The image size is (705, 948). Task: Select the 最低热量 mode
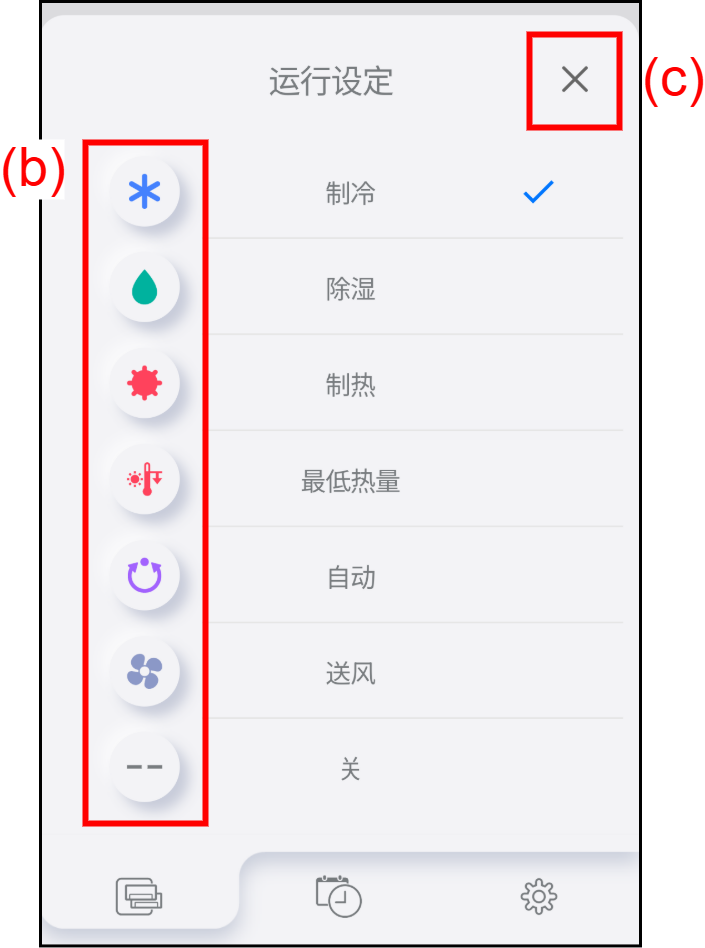tap(350, 481)
